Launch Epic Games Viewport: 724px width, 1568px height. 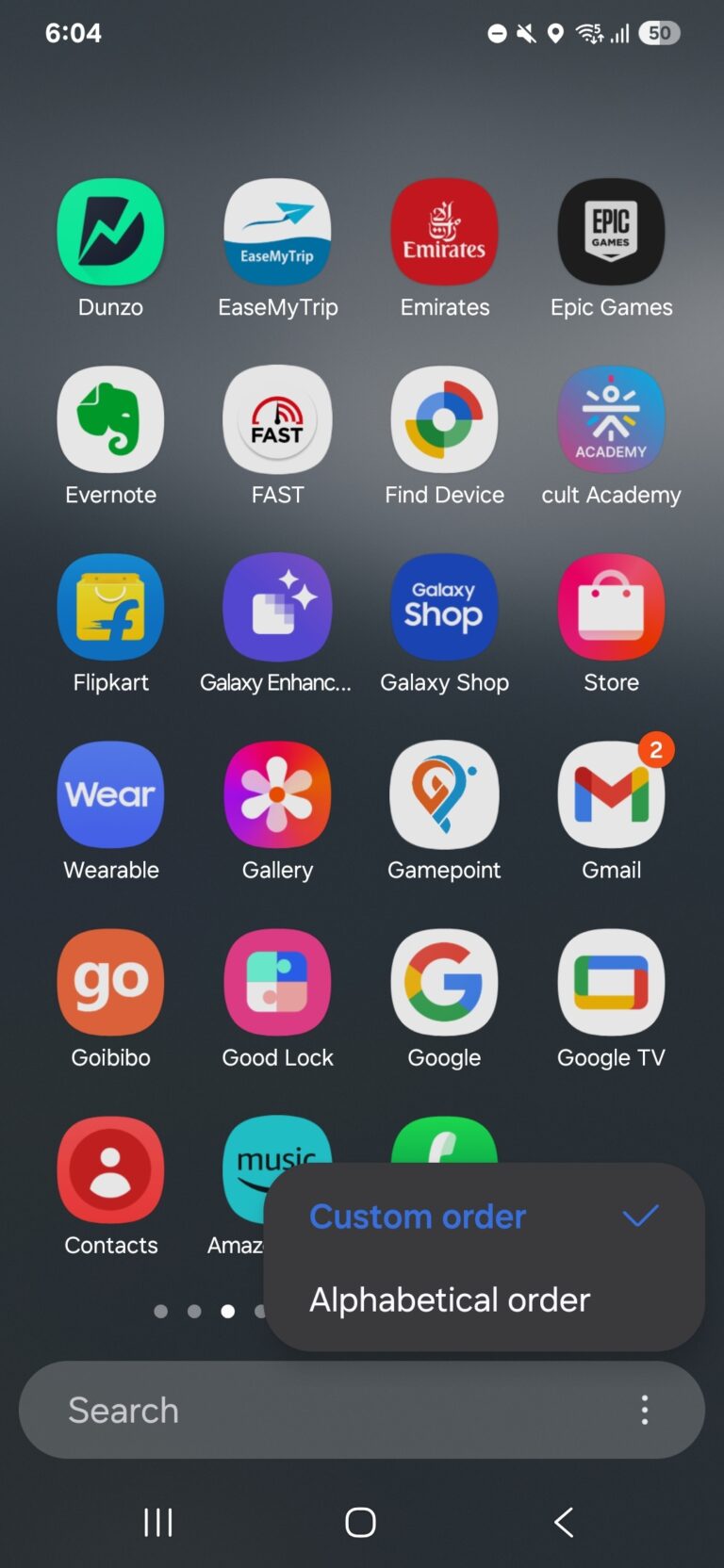coord(611,232)
